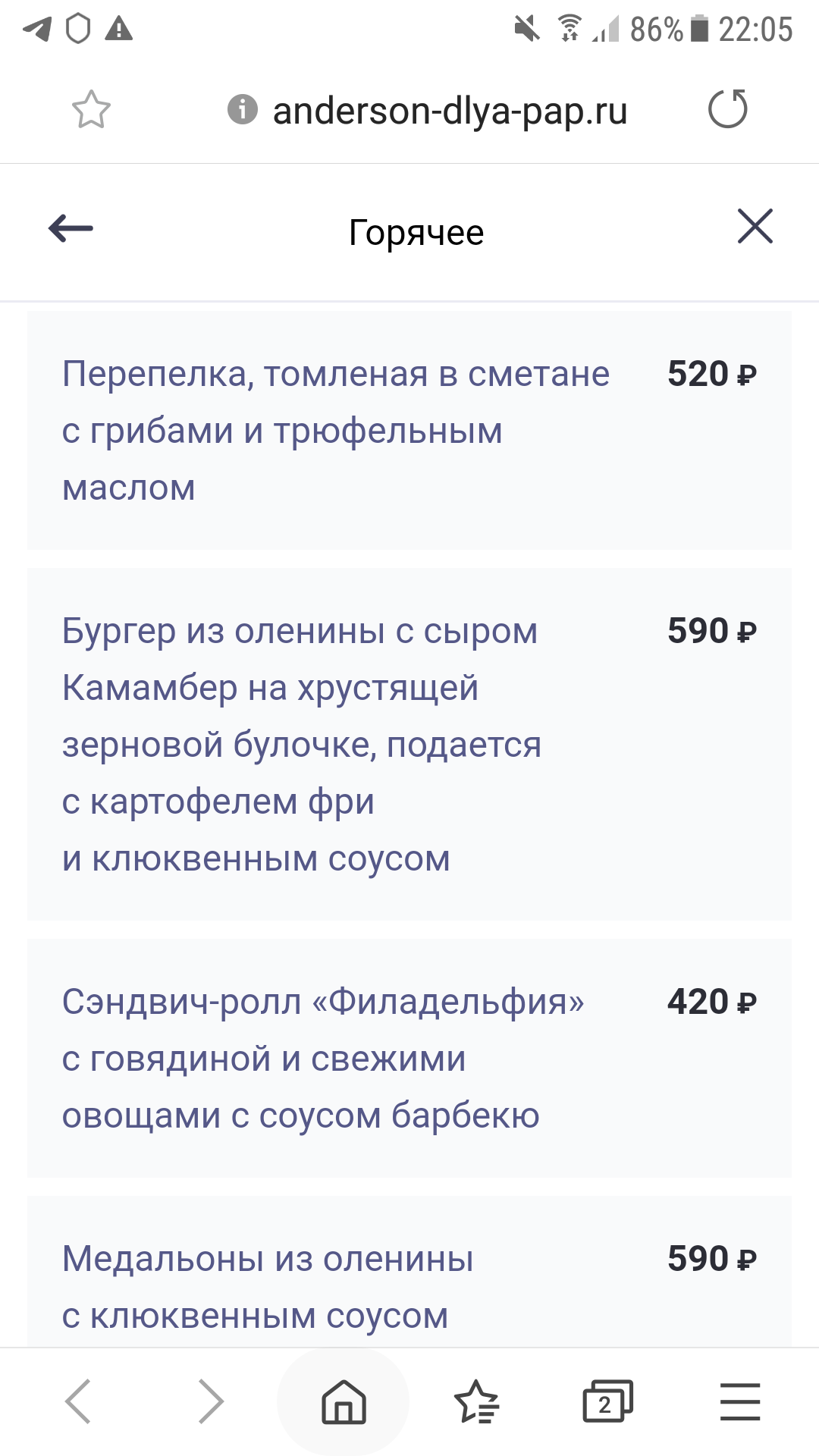The height and width of the screenshot is (1456, 819).
Task: Go forward in browser history
Action: 211,1401
